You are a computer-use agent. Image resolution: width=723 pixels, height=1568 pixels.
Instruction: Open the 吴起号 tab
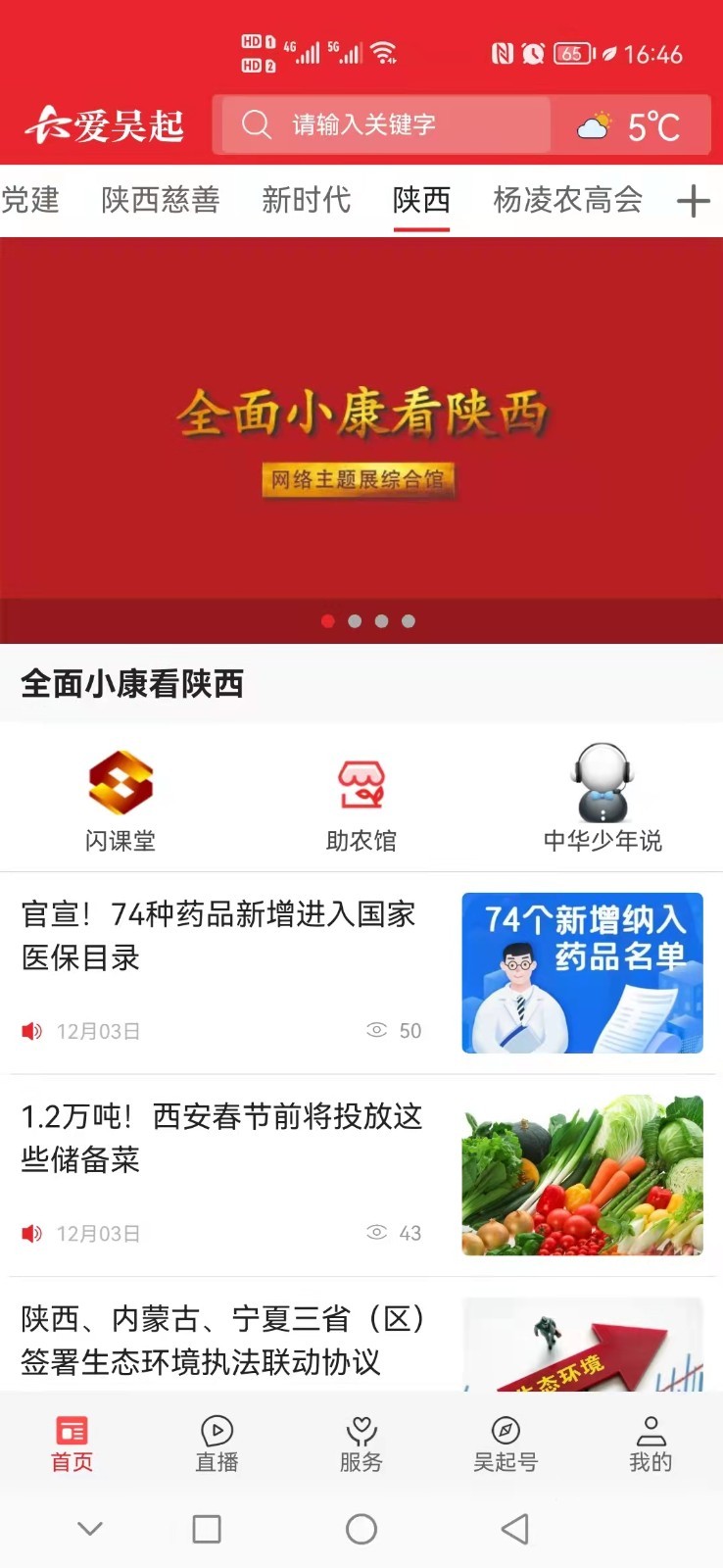click(x=506, y=1444)
